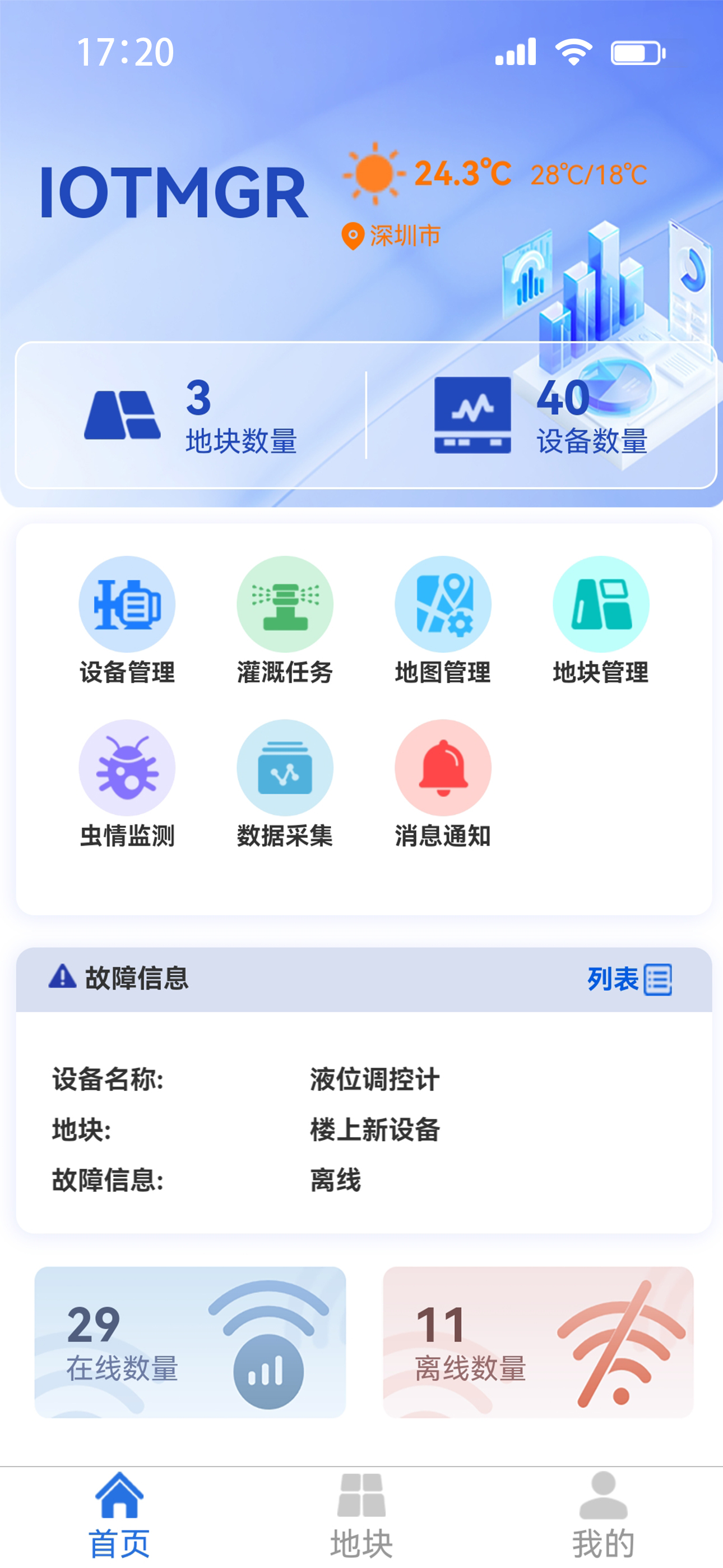The image size is (723, 1568).
Task: Click the 液位调控计 fault entry
Action: pyautogui.click(x=375, y=1079)
